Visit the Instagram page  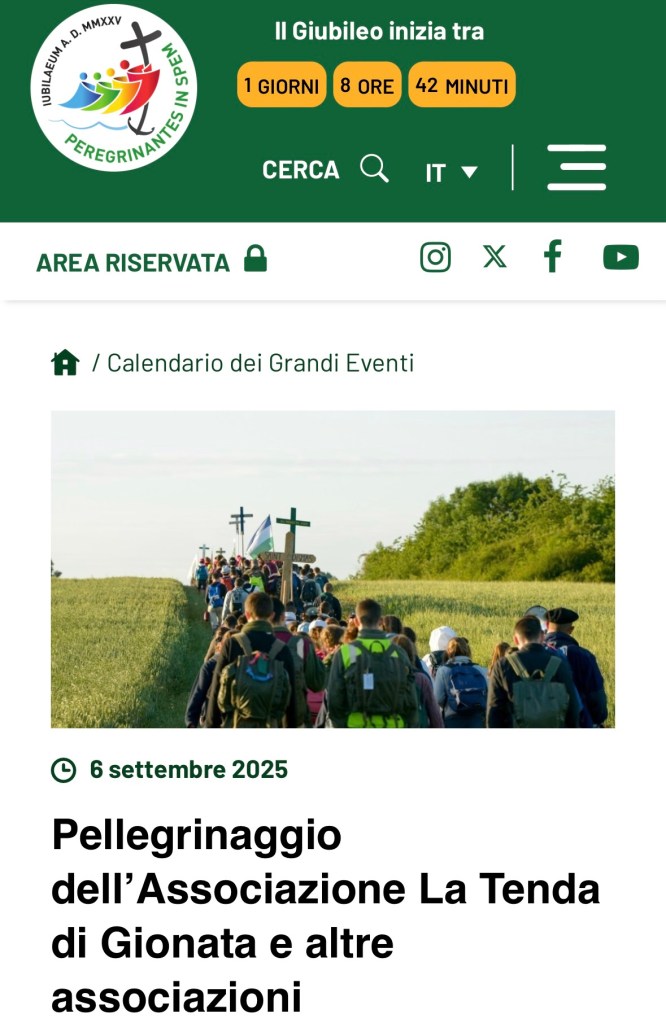tap(435, 257)
